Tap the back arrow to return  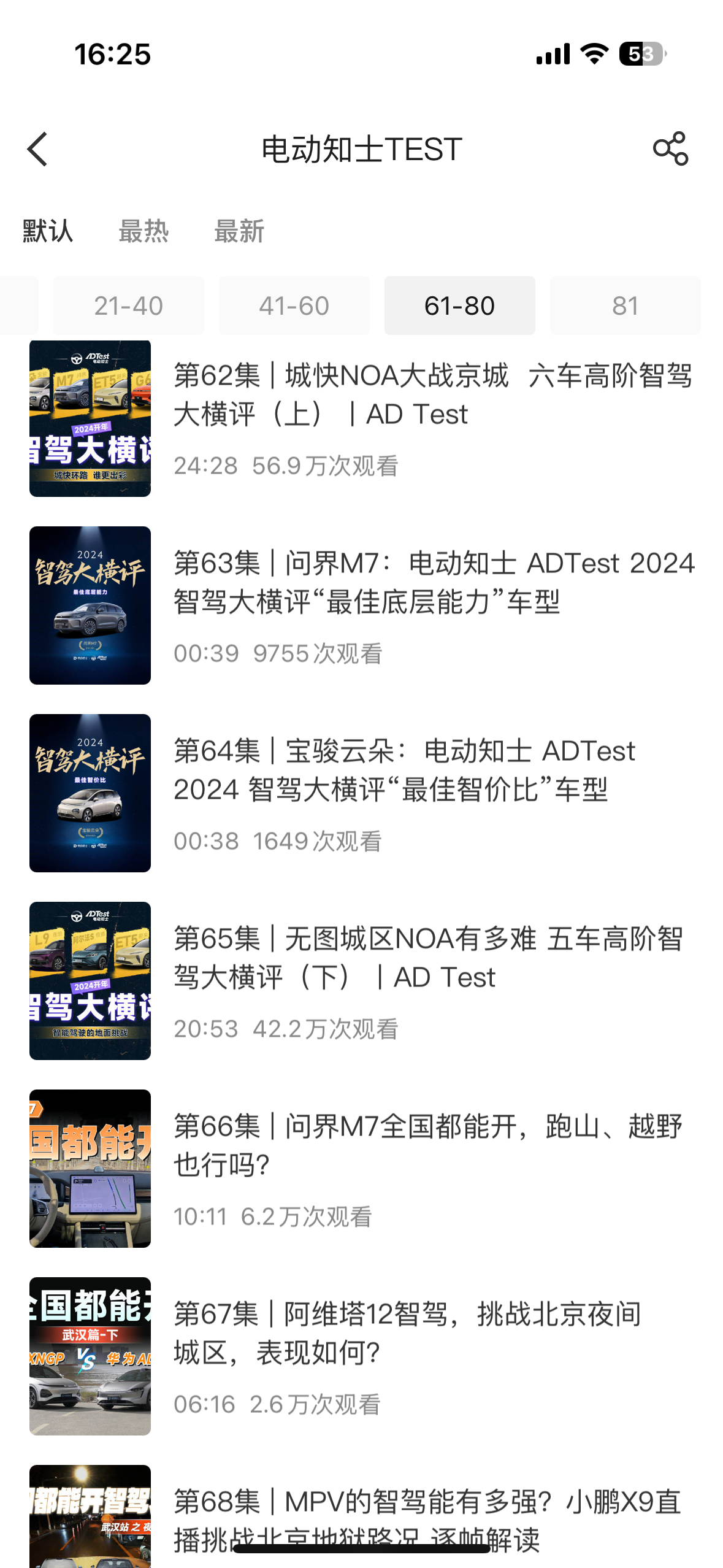(x=38, y=149)
